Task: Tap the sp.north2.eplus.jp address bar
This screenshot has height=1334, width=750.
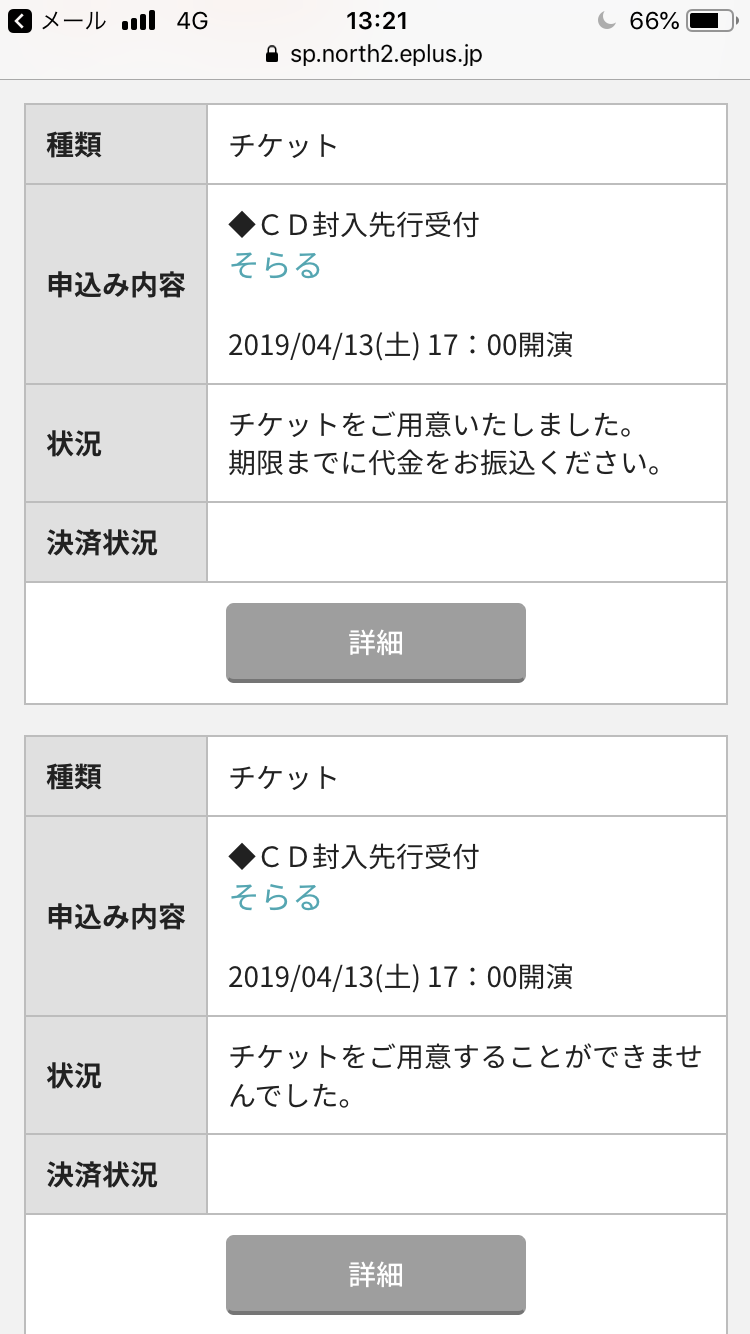Action: tap(375, 54)
